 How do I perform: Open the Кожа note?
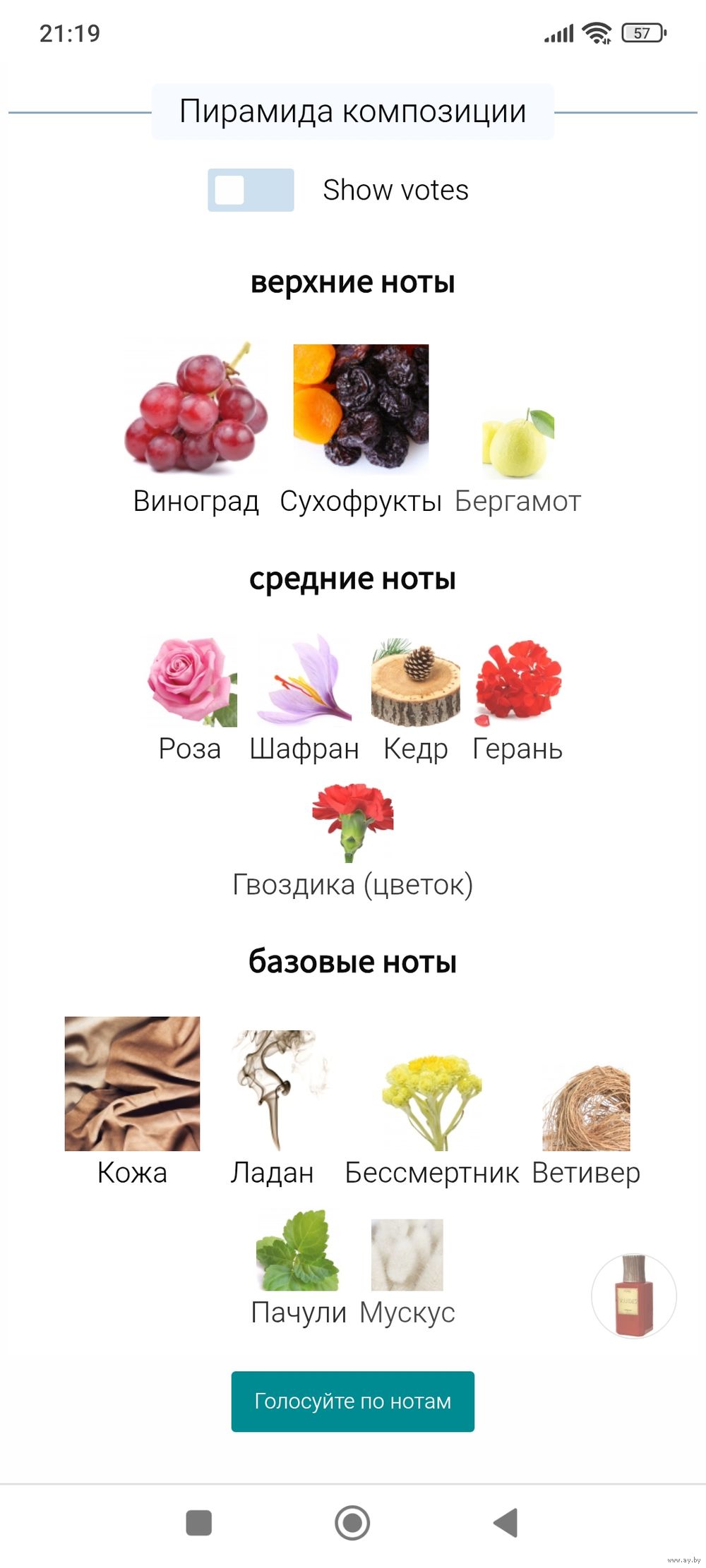[x=132, y=1101]
